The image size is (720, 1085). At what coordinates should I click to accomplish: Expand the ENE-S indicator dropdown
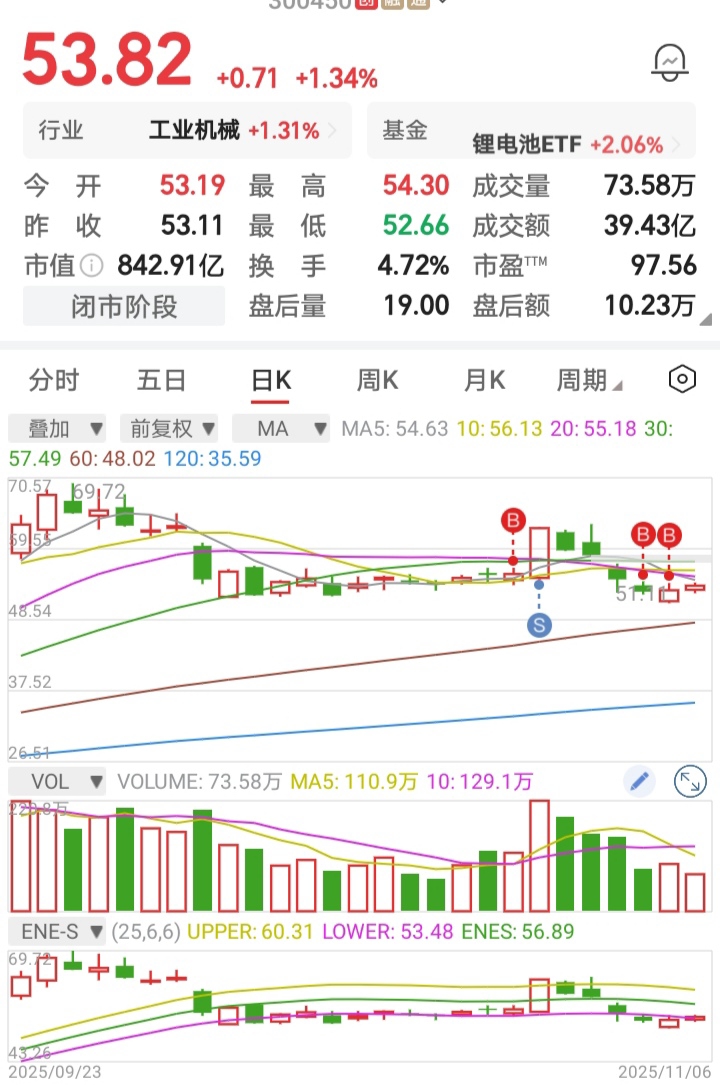58,932
